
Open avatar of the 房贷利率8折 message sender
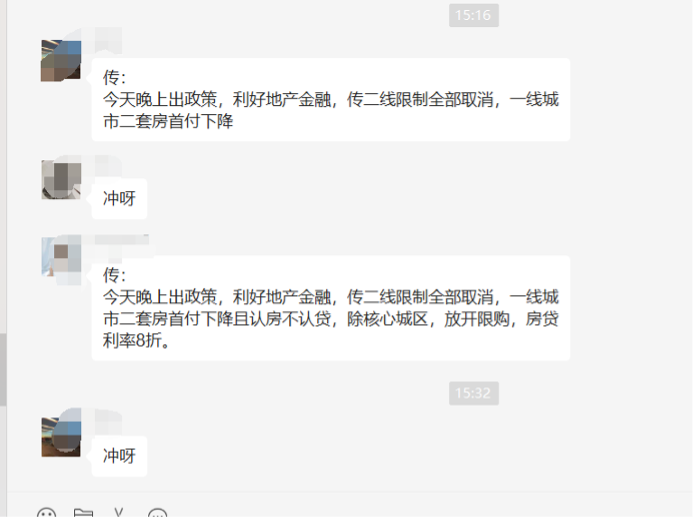(x=61, y=257)
